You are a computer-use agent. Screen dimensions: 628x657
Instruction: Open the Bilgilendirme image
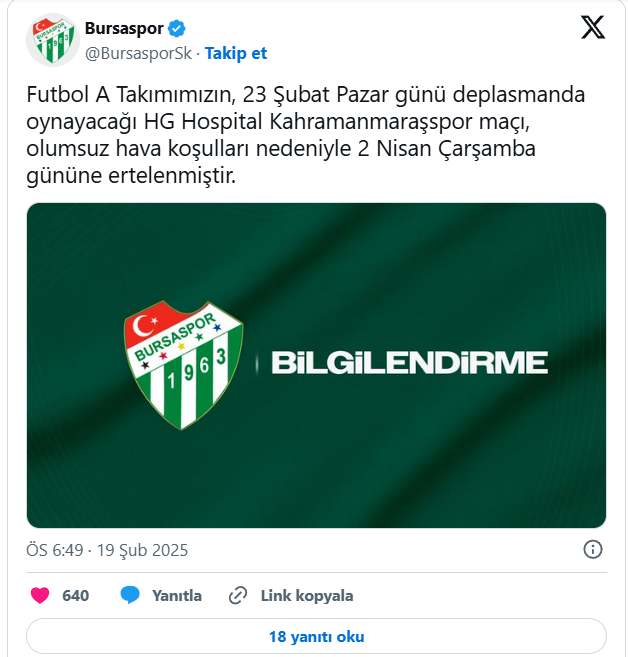coord(316,365)
